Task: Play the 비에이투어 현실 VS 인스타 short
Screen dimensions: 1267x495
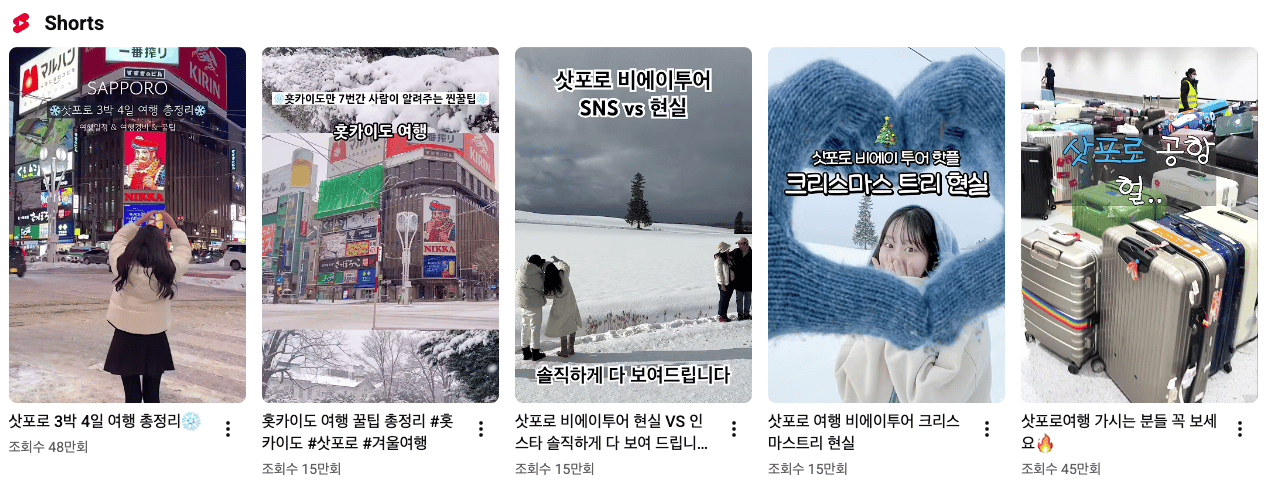Action: [633, 225]
